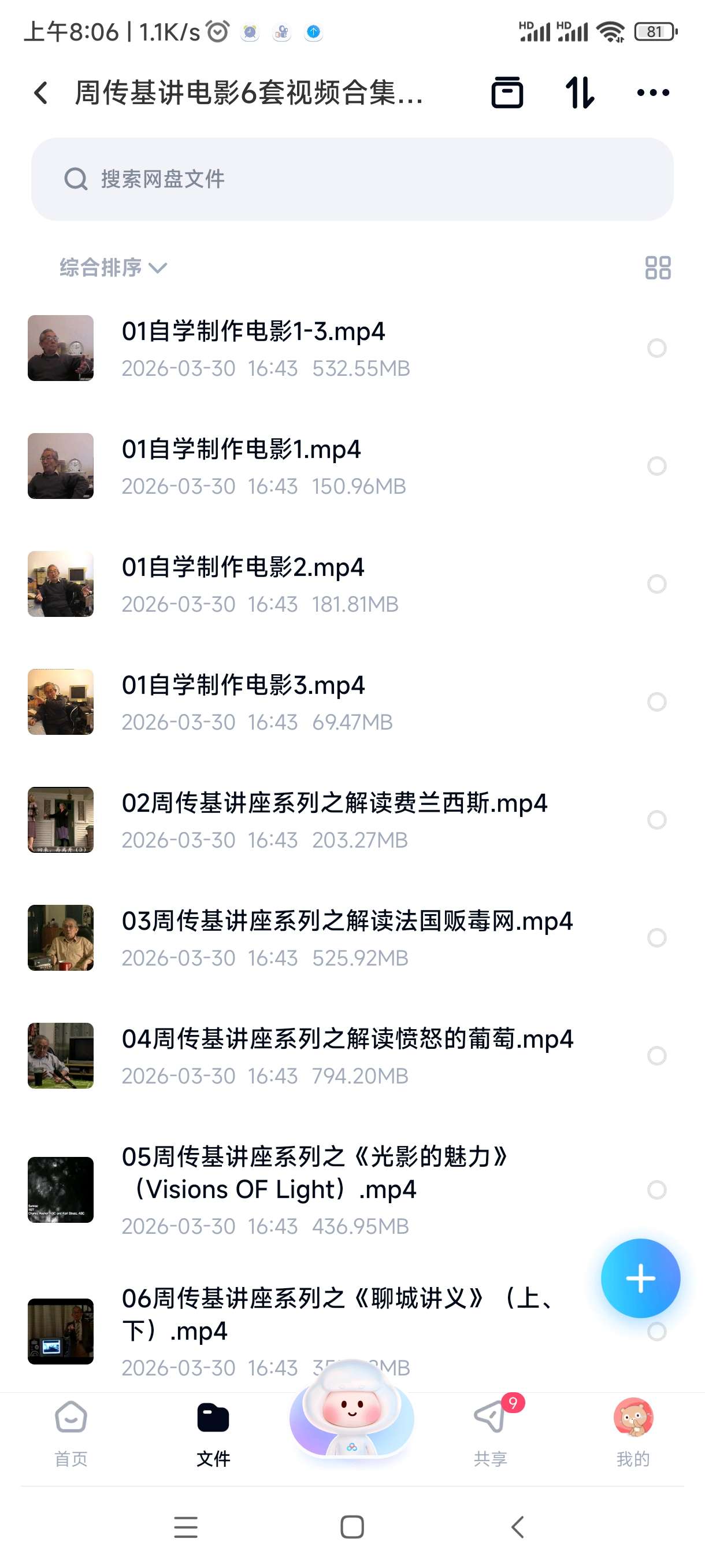Switch to the 首页 tab
The image size is (705, 1568).
point(71,1433)
